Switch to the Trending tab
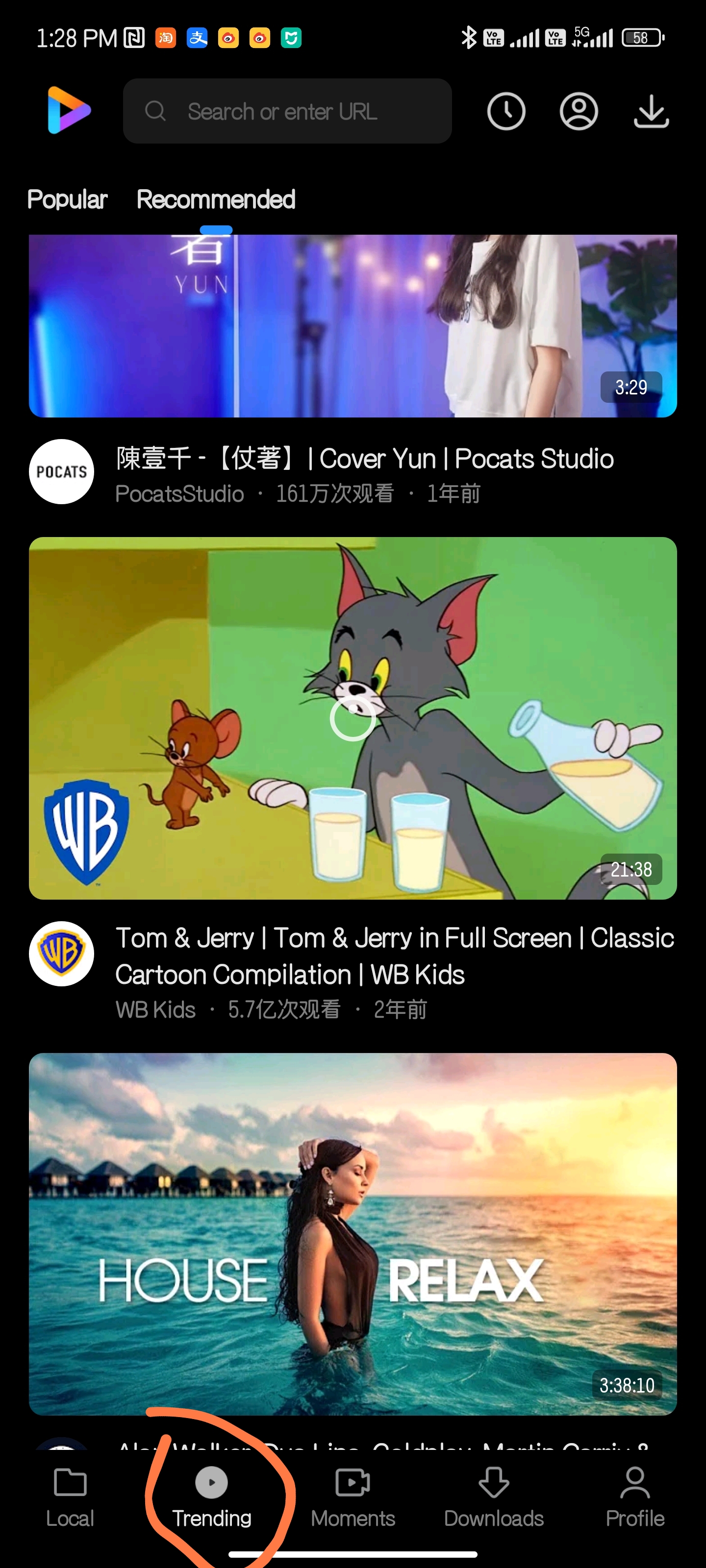The image size is (706, 1568). click(x=211, y=1497)
